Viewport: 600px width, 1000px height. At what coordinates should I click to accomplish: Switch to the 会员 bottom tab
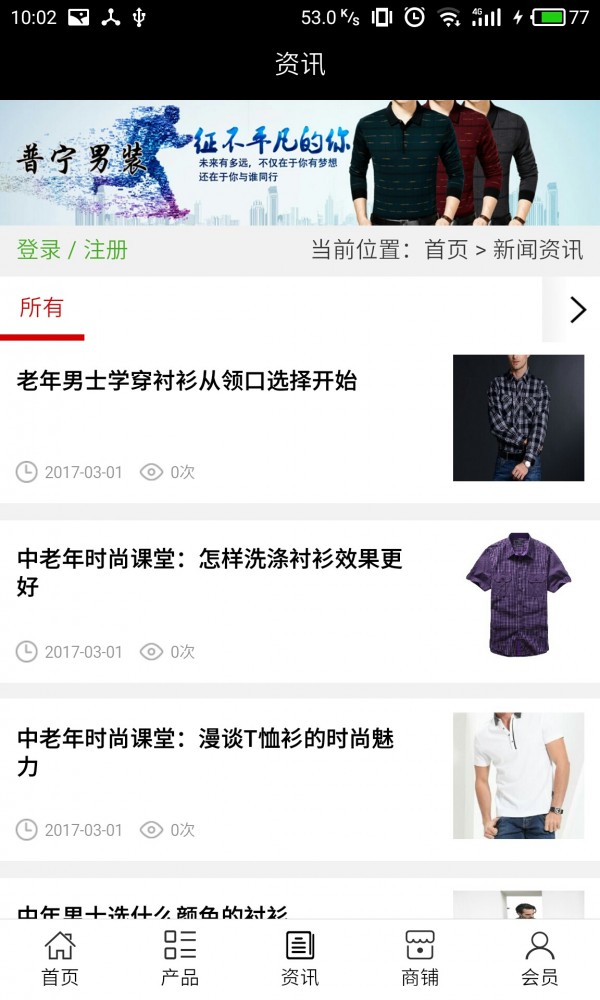(540, 958)
